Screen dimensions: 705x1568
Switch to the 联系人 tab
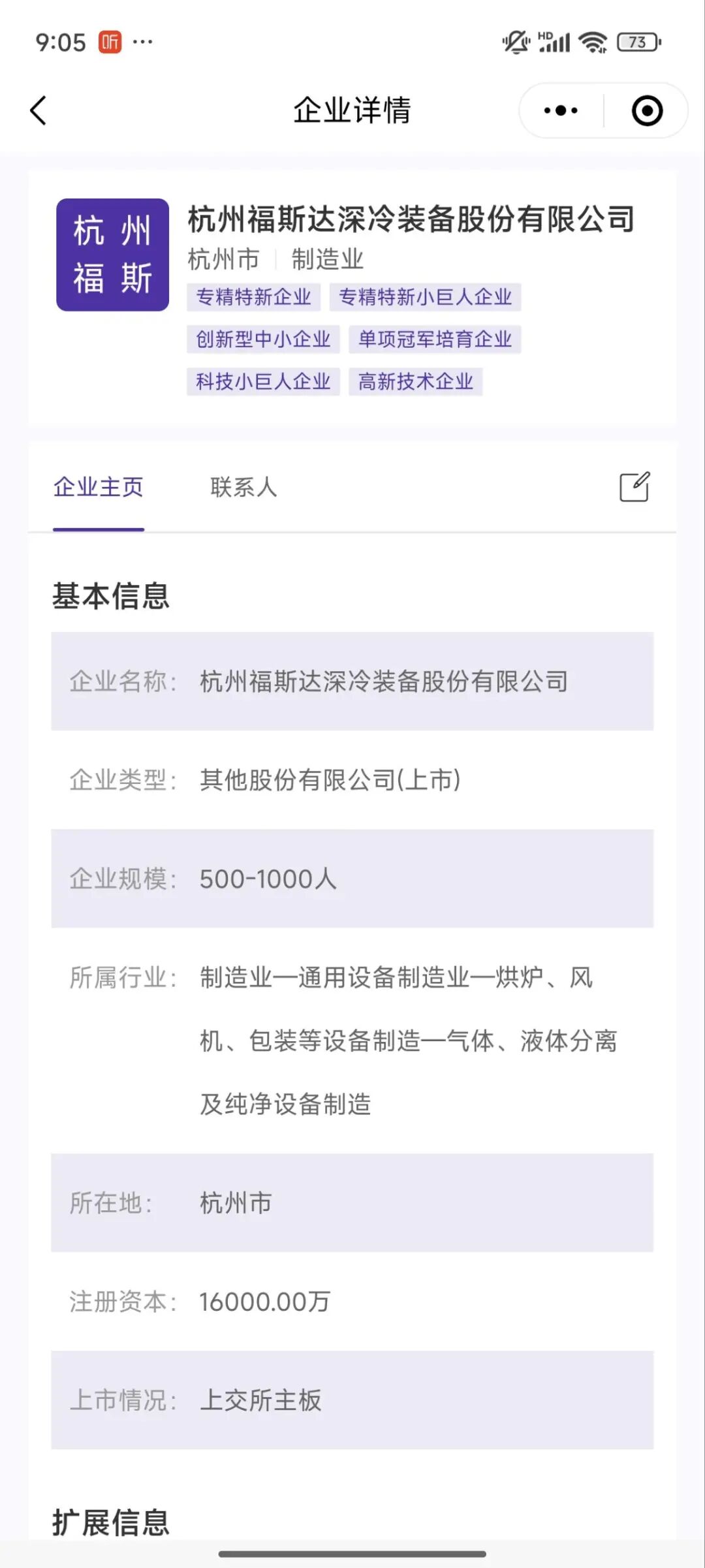[243, 487]
